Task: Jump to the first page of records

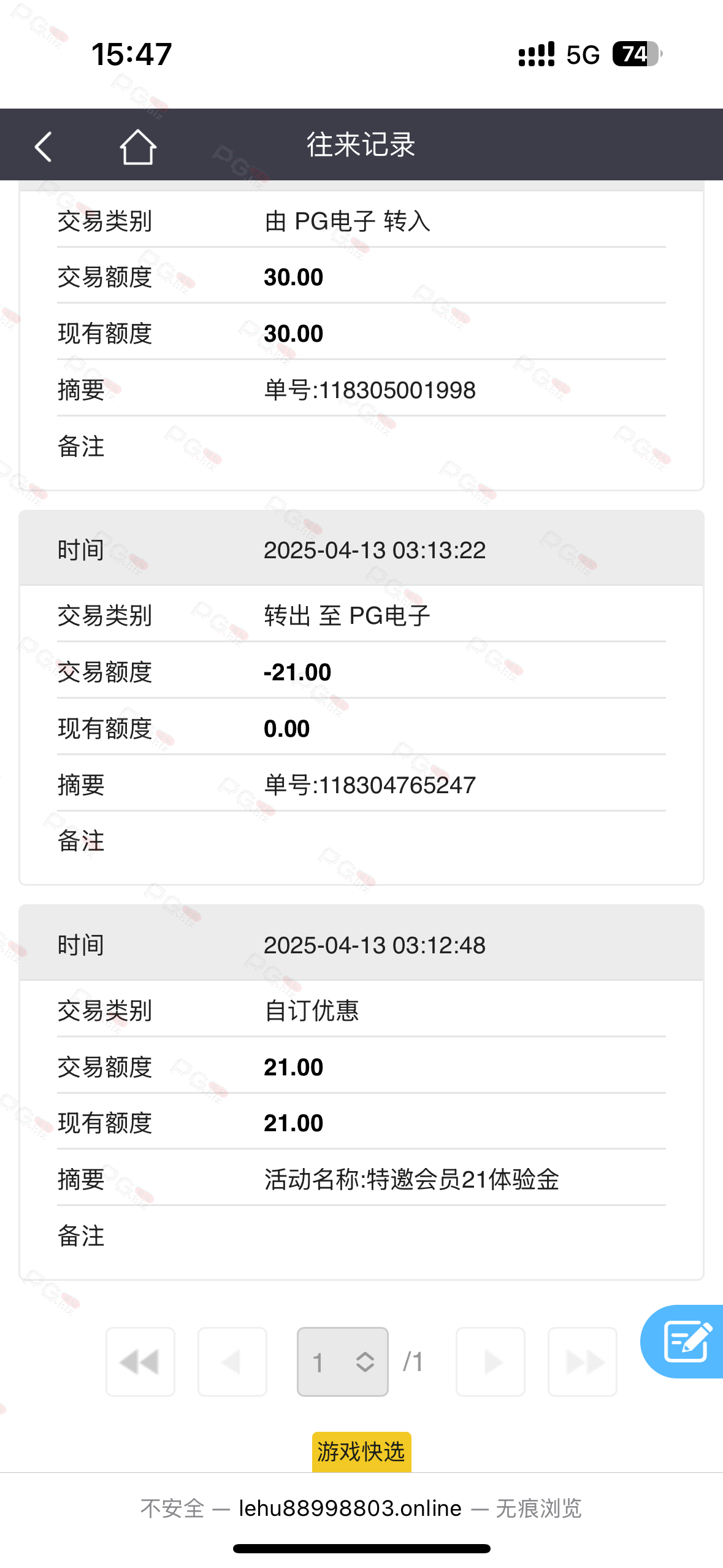Action: click(140, 1361)
